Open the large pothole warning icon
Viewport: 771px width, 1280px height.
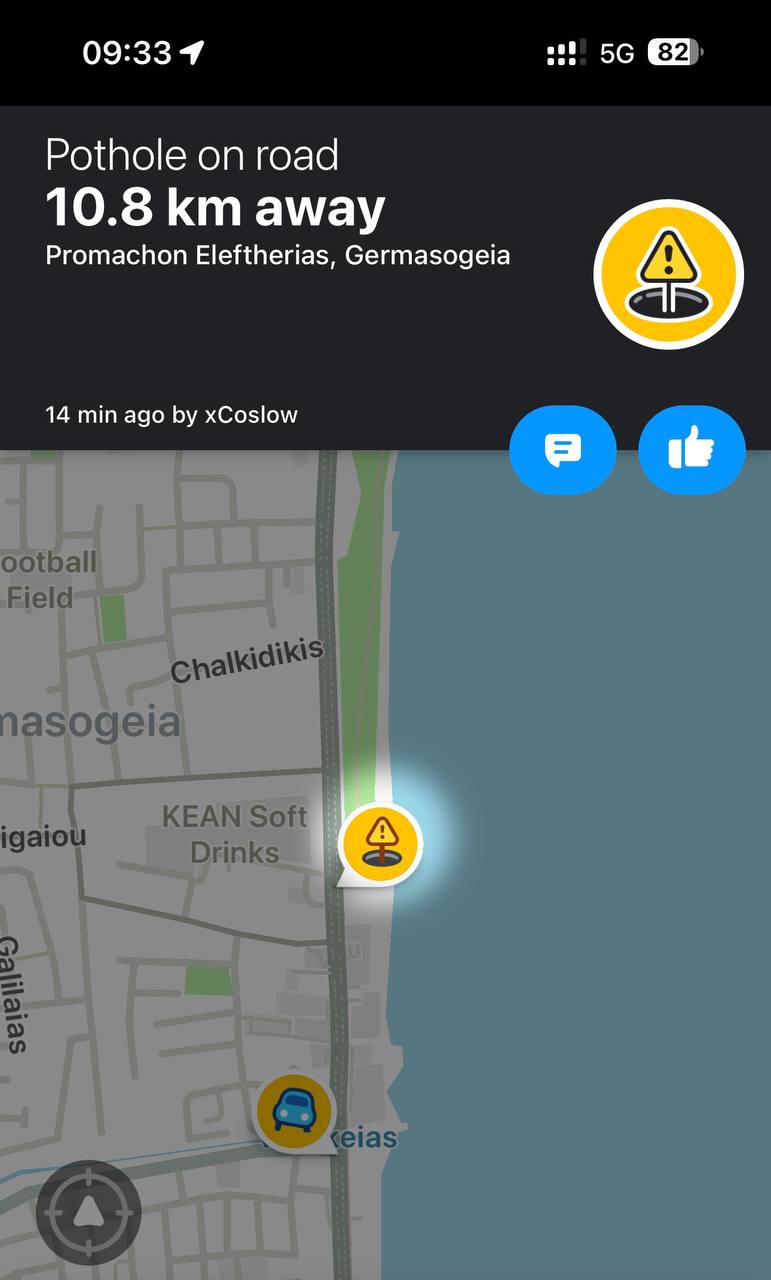coord(668,274)
